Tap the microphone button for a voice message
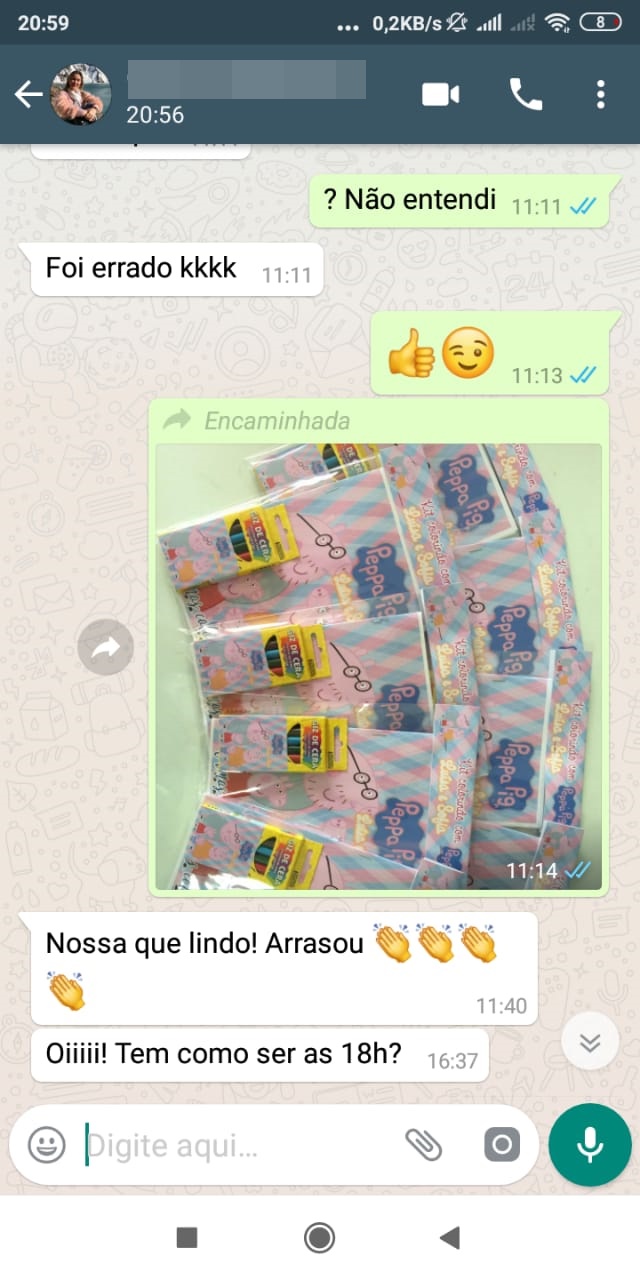The image size is (640, 1280). pos(590,1145)
